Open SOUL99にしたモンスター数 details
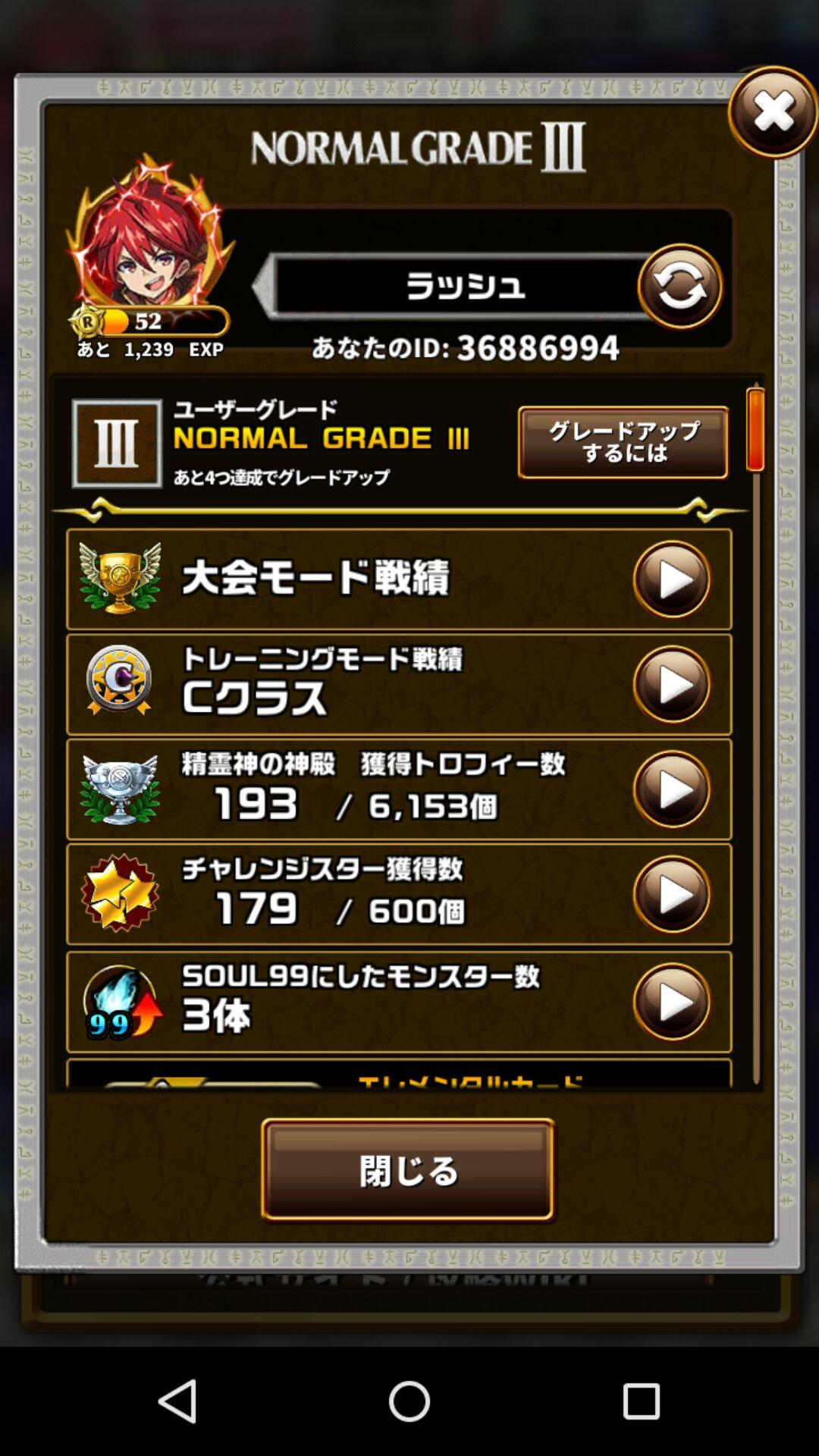 click(672, 1002)
